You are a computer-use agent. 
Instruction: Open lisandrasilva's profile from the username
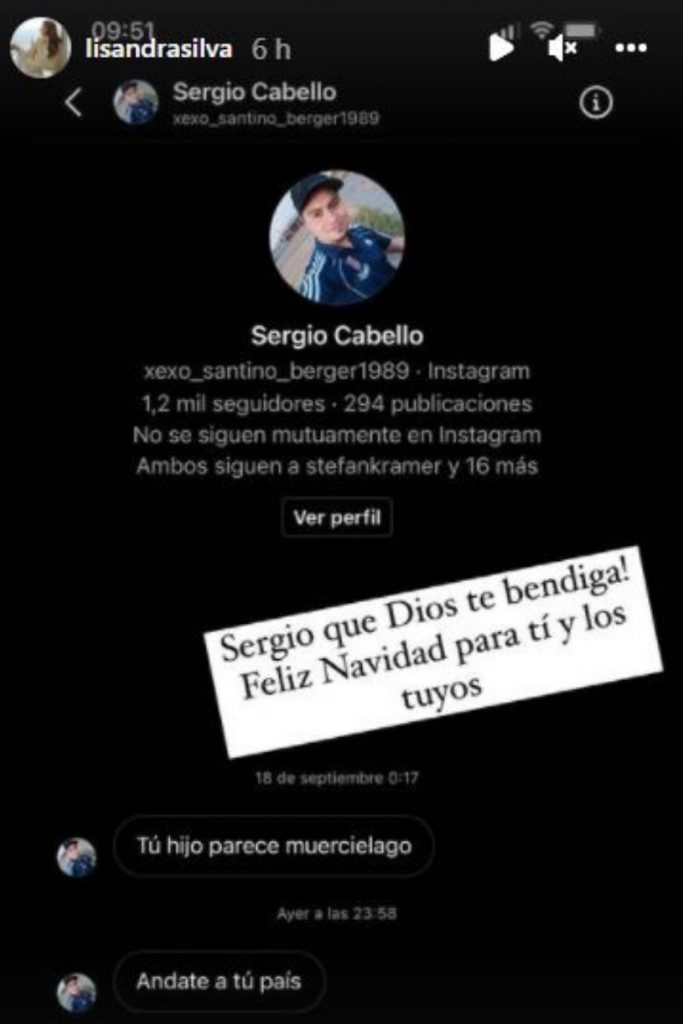[x=158, y=49]
